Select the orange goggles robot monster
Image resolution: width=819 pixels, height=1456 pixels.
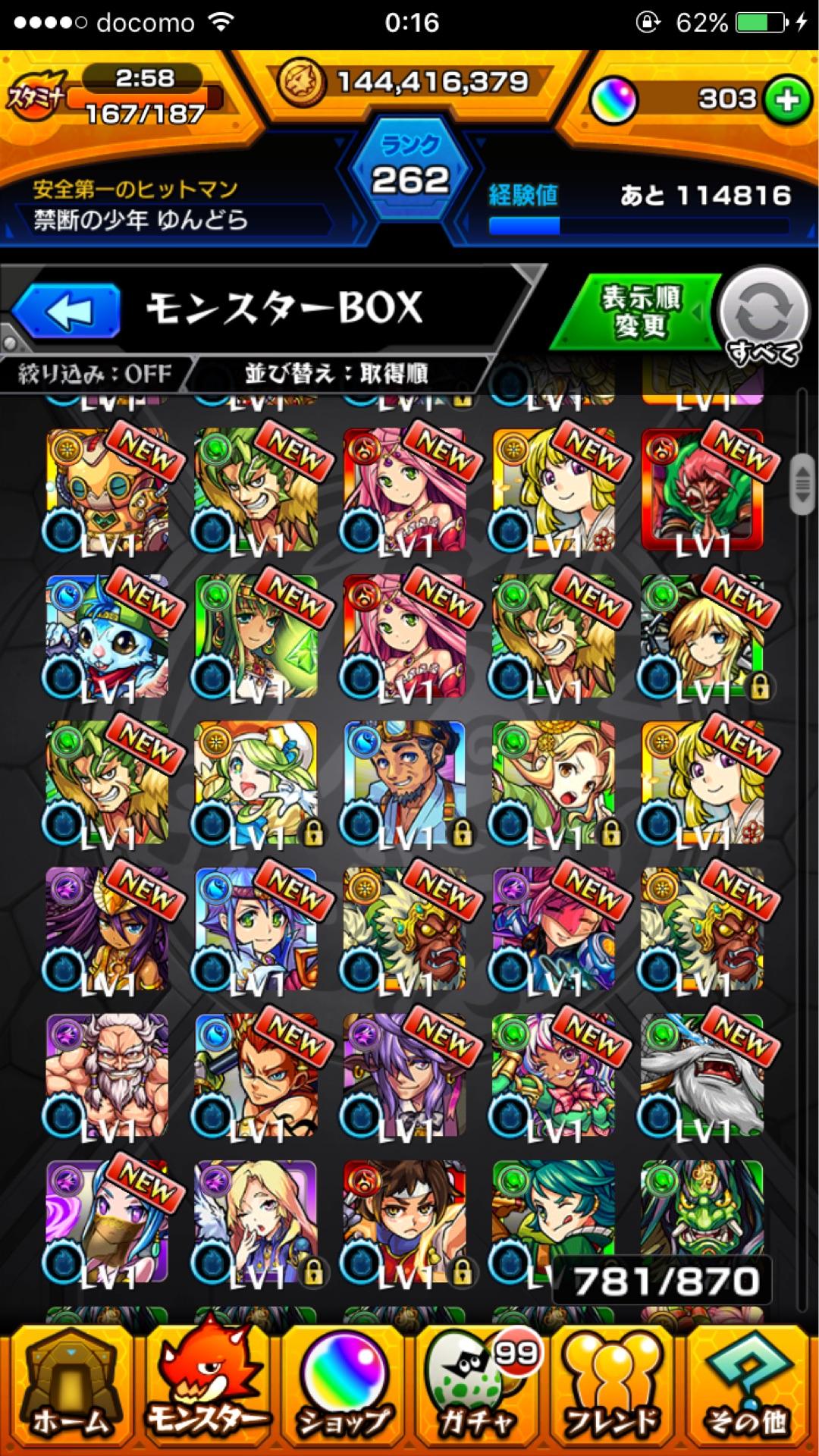coord(106,490)
